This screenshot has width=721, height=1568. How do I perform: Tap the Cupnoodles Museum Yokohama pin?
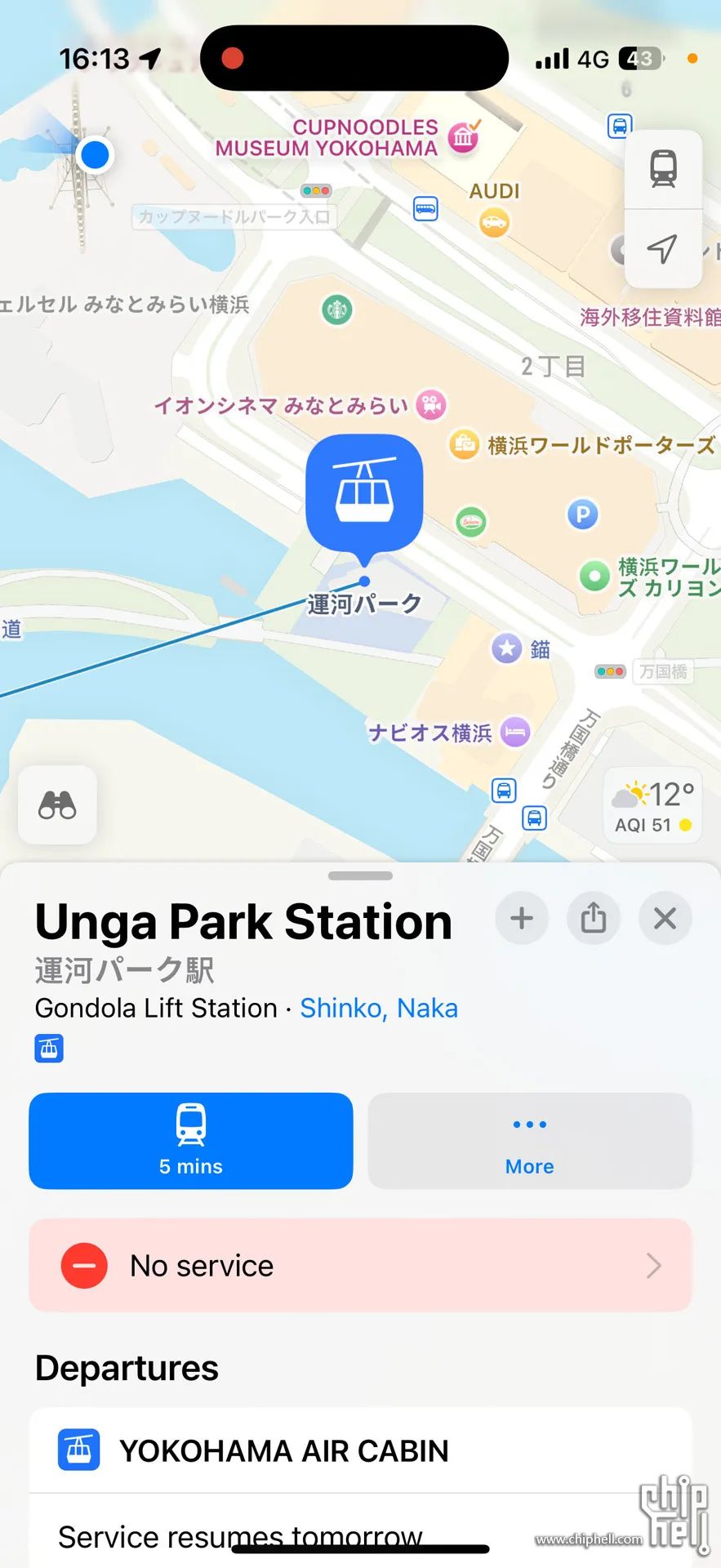[464, 136]
